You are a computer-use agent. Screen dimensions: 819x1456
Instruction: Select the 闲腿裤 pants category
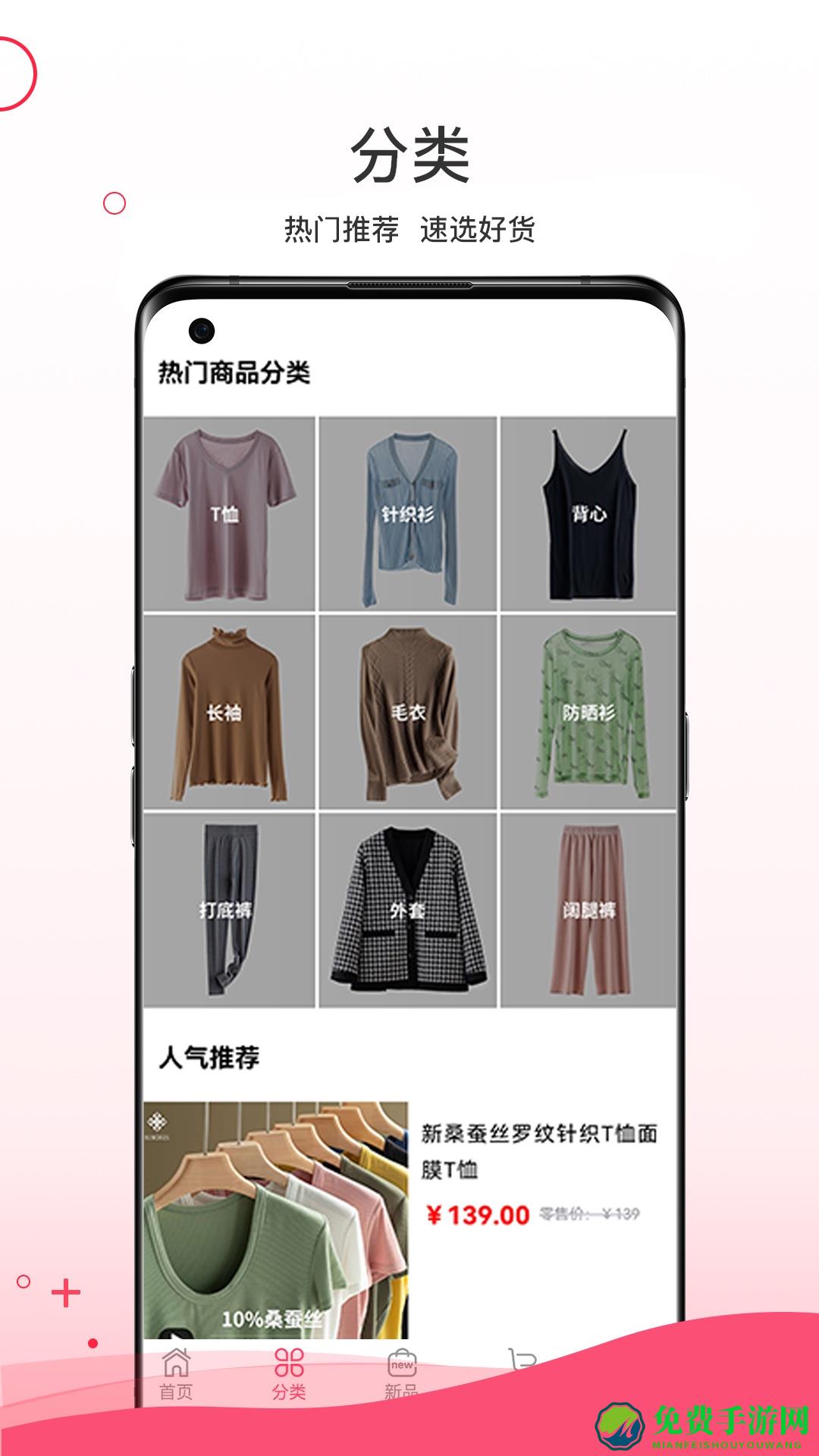pos(590,914)
